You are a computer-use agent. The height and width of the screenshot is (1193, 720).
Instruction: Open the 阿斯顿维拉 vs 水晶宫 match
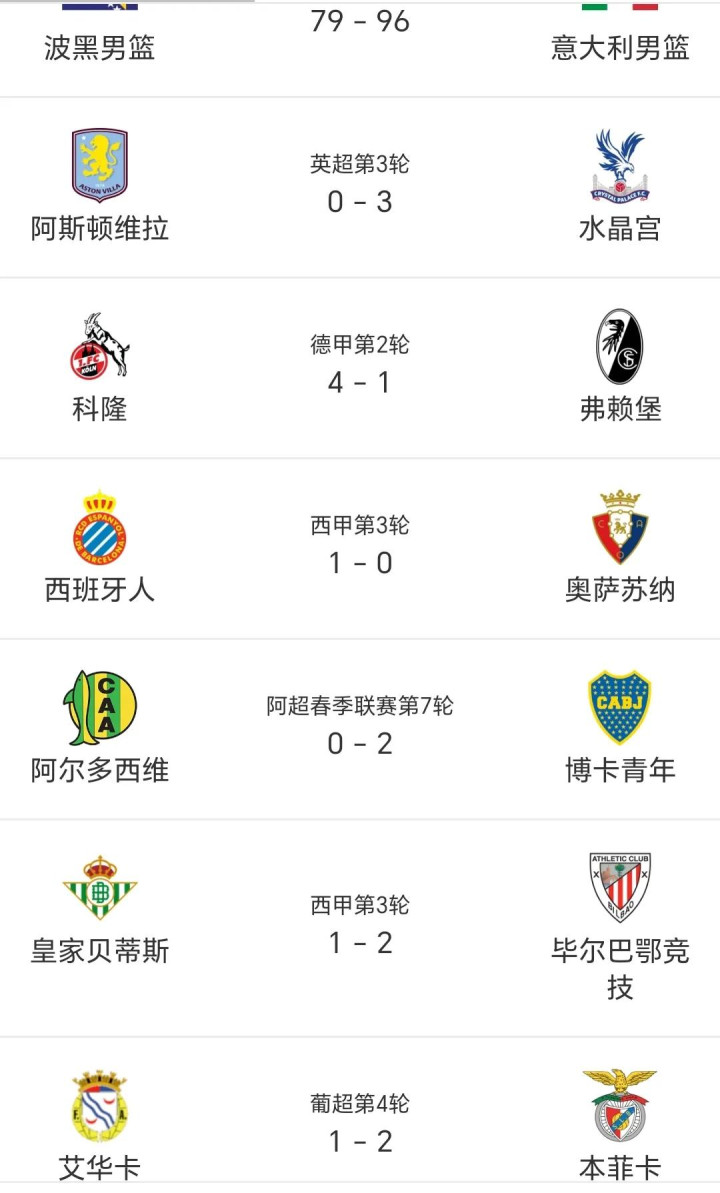(360, 188)
